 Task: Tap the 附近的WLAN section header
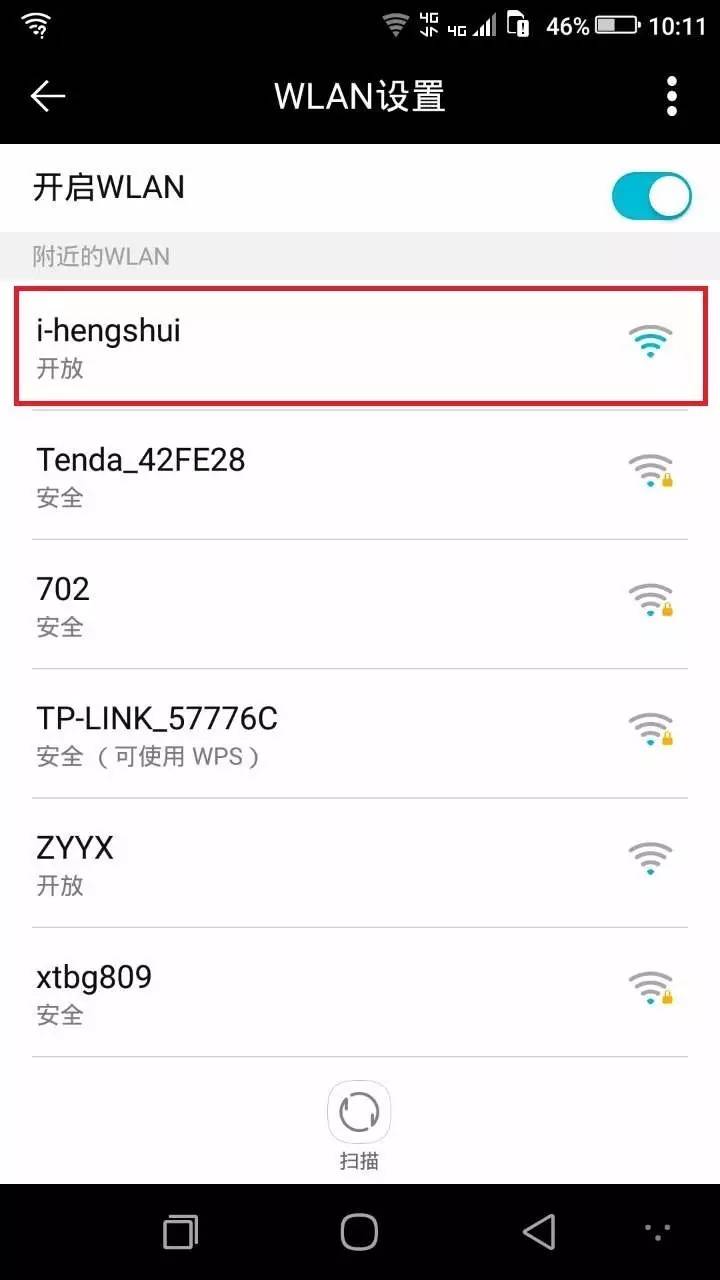[100, 256]
